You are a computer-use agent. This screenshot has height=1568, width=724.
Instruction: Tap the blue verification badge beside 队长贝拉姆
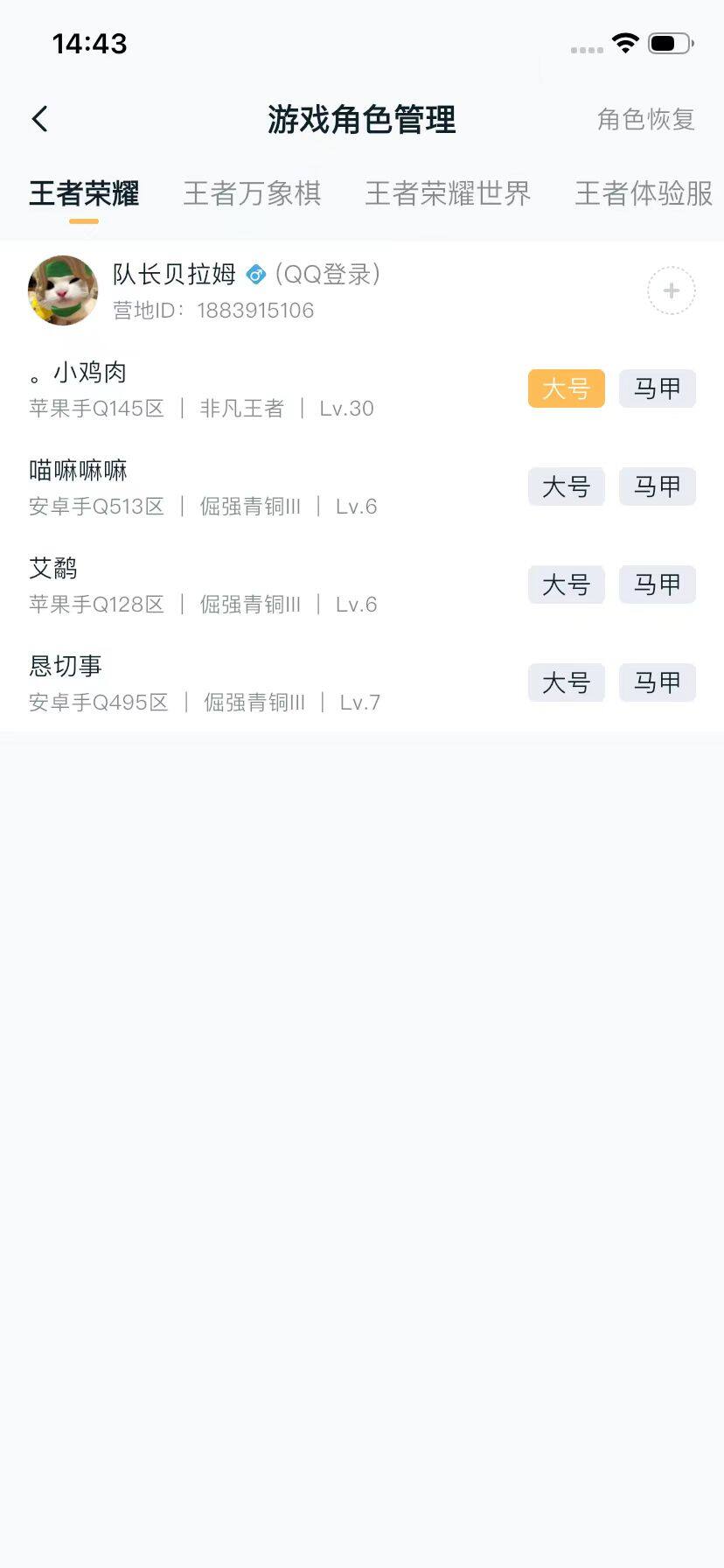click(x=254, y=274)
